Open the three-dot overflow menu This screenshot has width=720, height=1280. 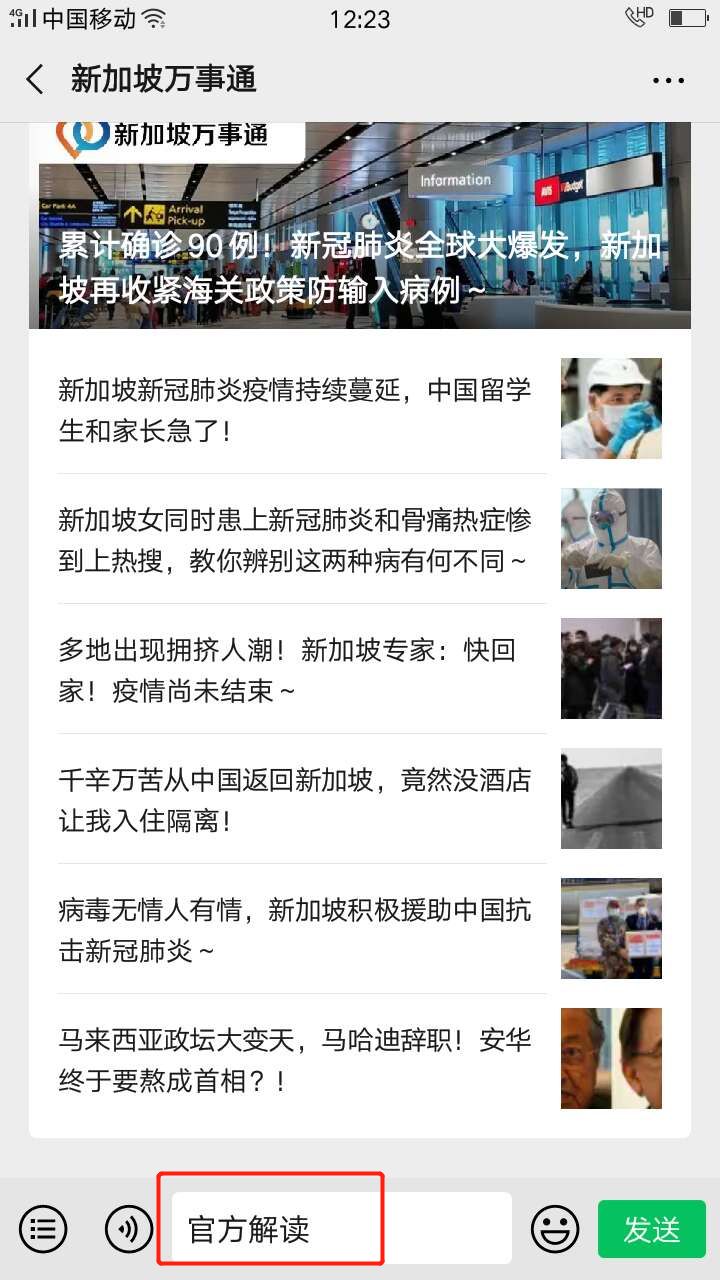pos(667,81)
